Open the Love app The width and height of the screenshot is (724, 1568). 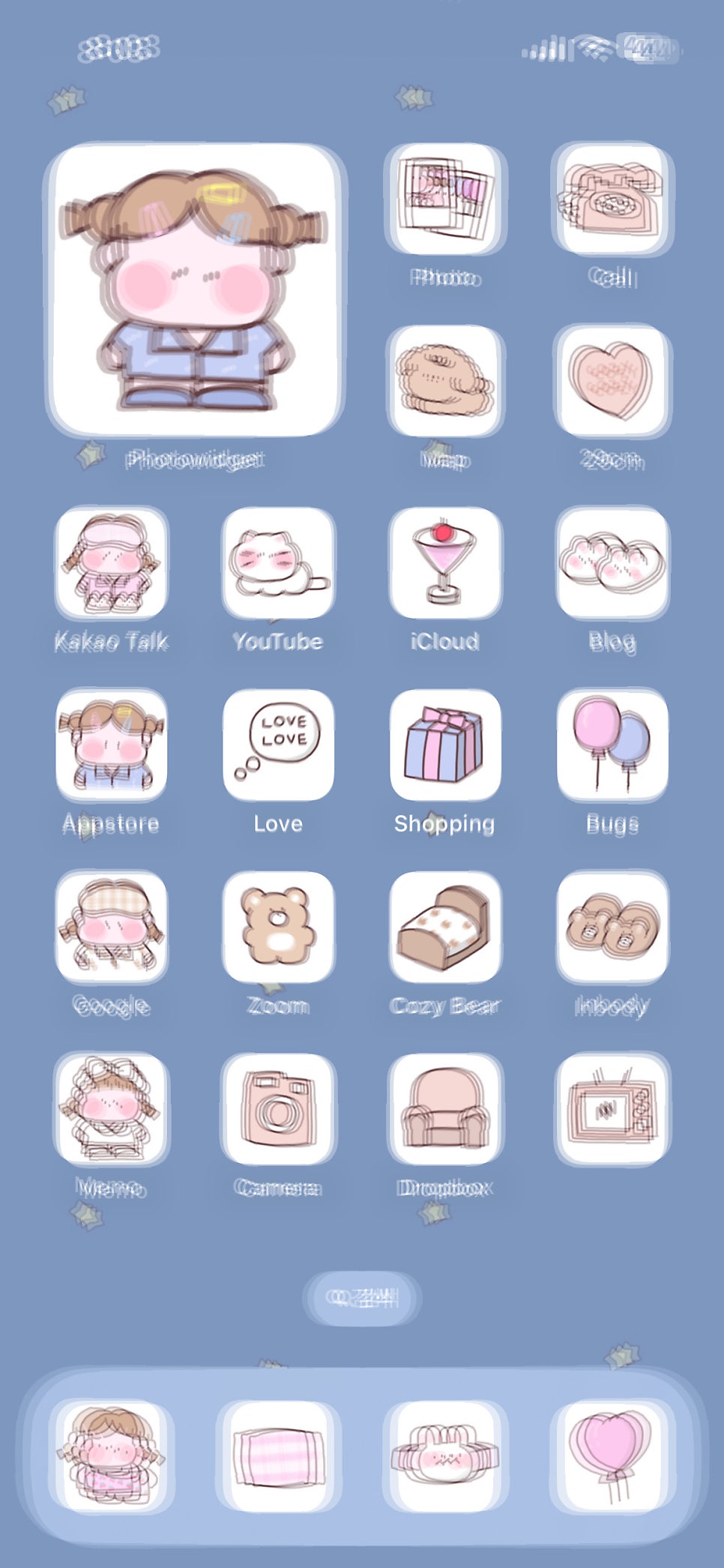(x=278, y=745)
